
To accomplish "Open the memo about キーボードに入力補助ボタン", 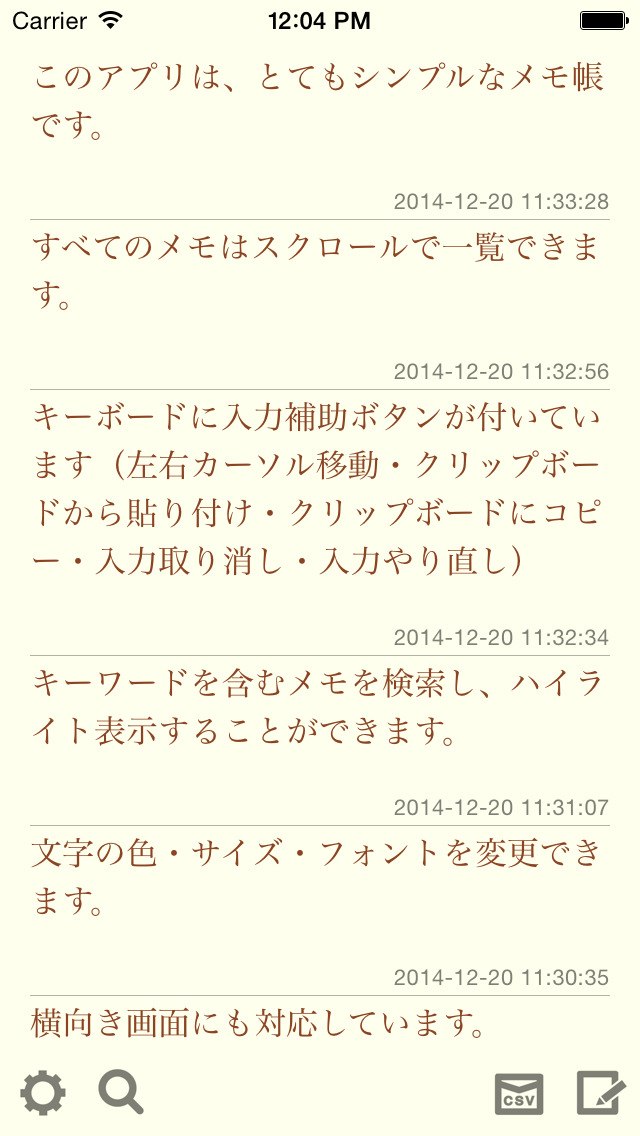I will click(x=318, y=488).
